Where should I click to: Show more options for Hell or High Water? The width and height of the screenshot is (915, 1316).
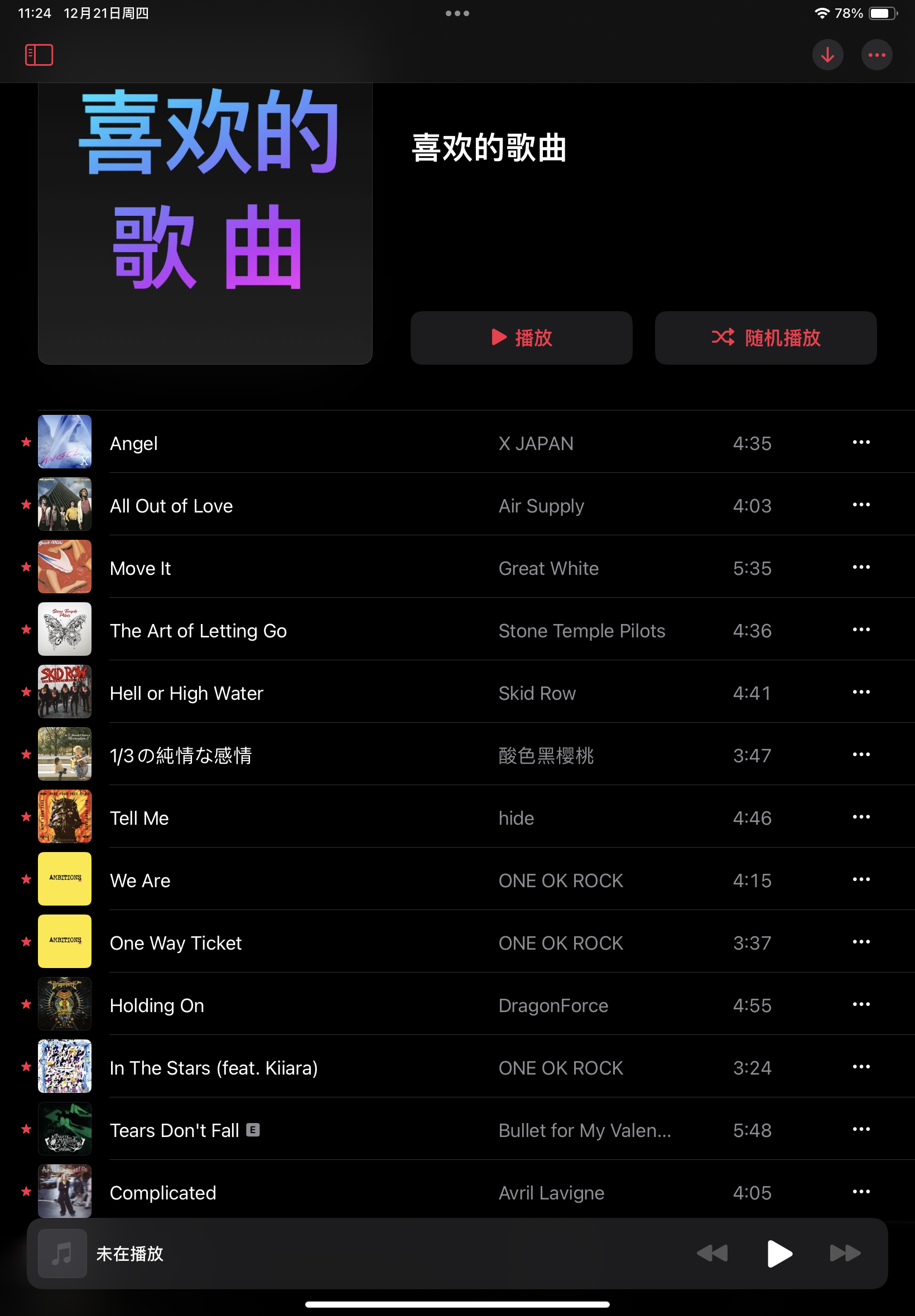[x=861, y=692]
